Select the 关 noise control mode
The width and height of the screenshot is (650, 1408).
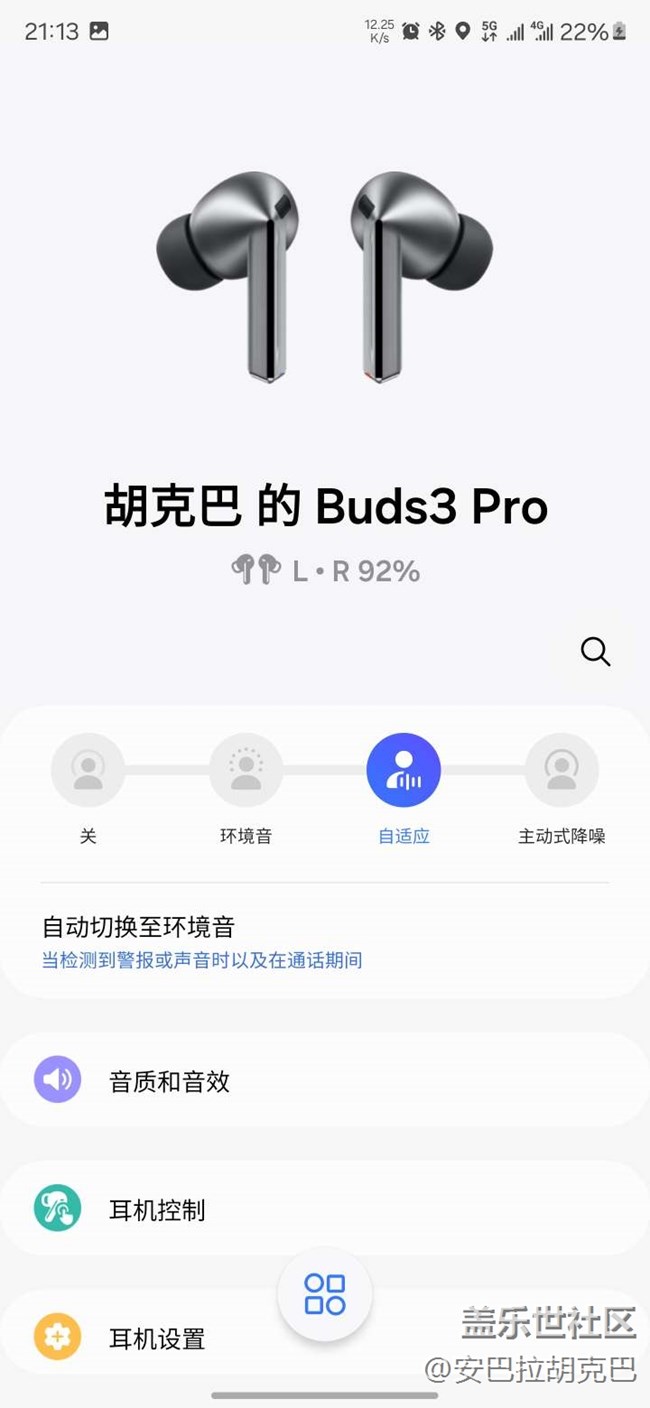[88, 770]
